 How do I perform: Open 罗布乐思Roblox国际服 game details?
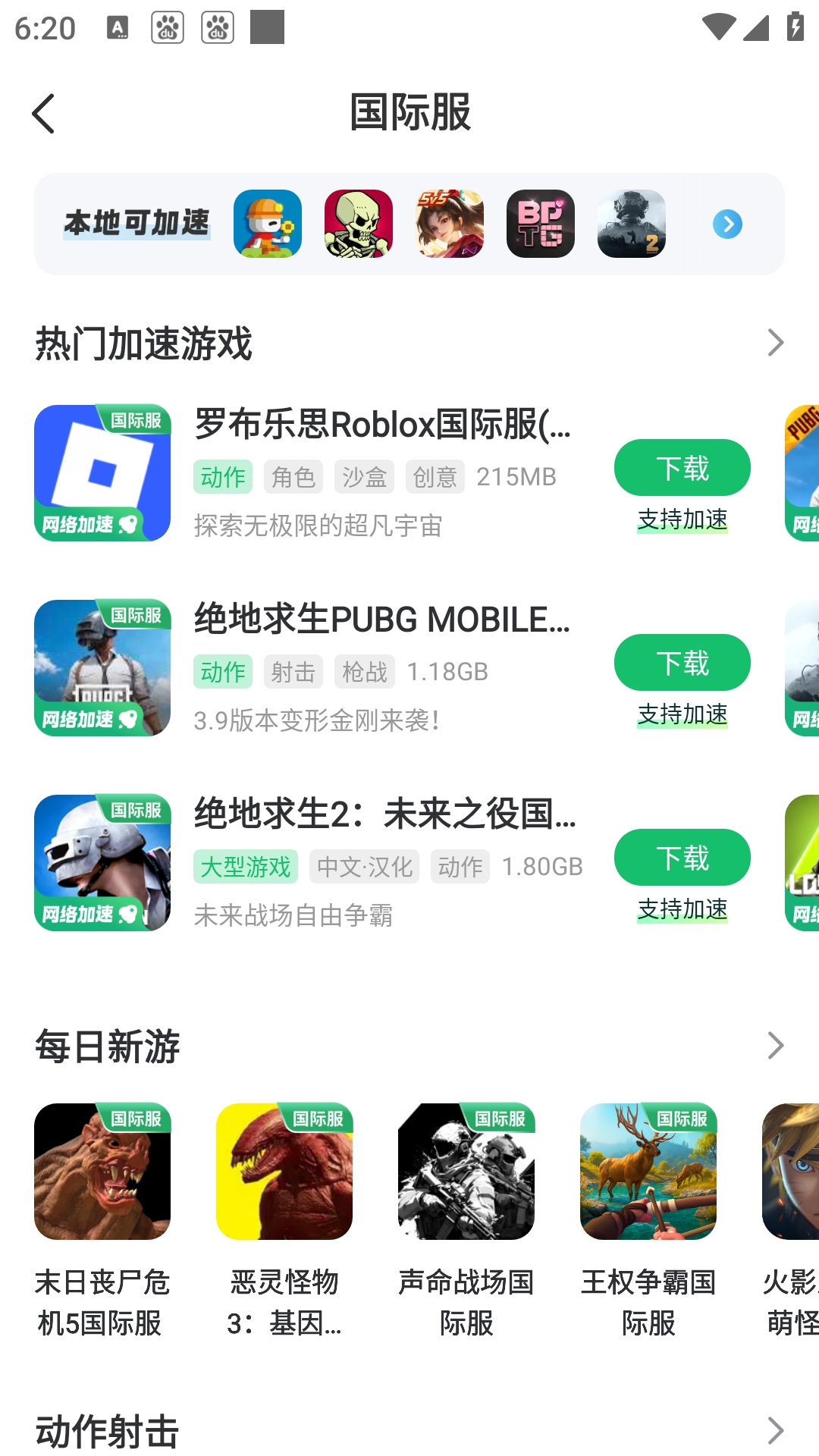(x=382, y=425)
